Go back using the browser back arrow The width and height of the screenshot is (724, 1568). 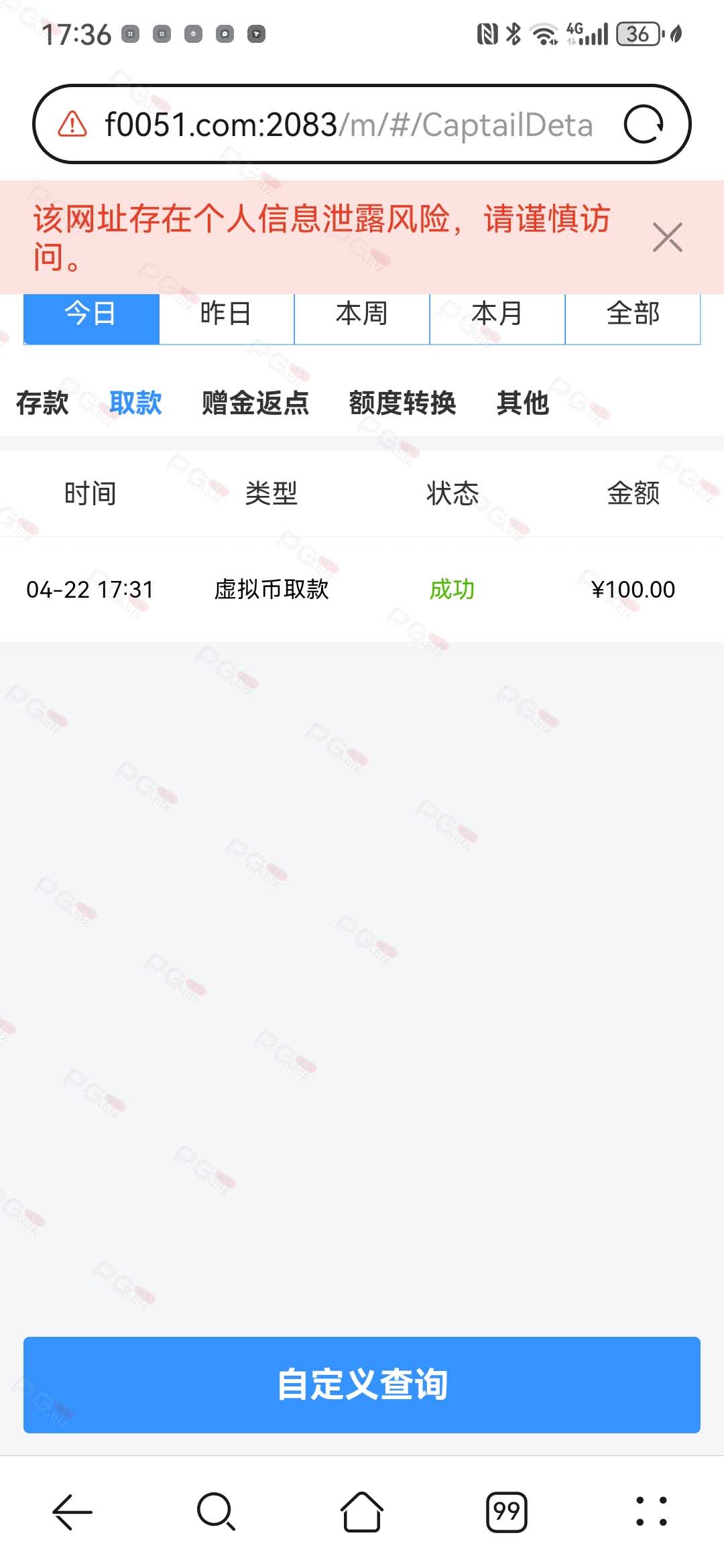(72, 1512)
